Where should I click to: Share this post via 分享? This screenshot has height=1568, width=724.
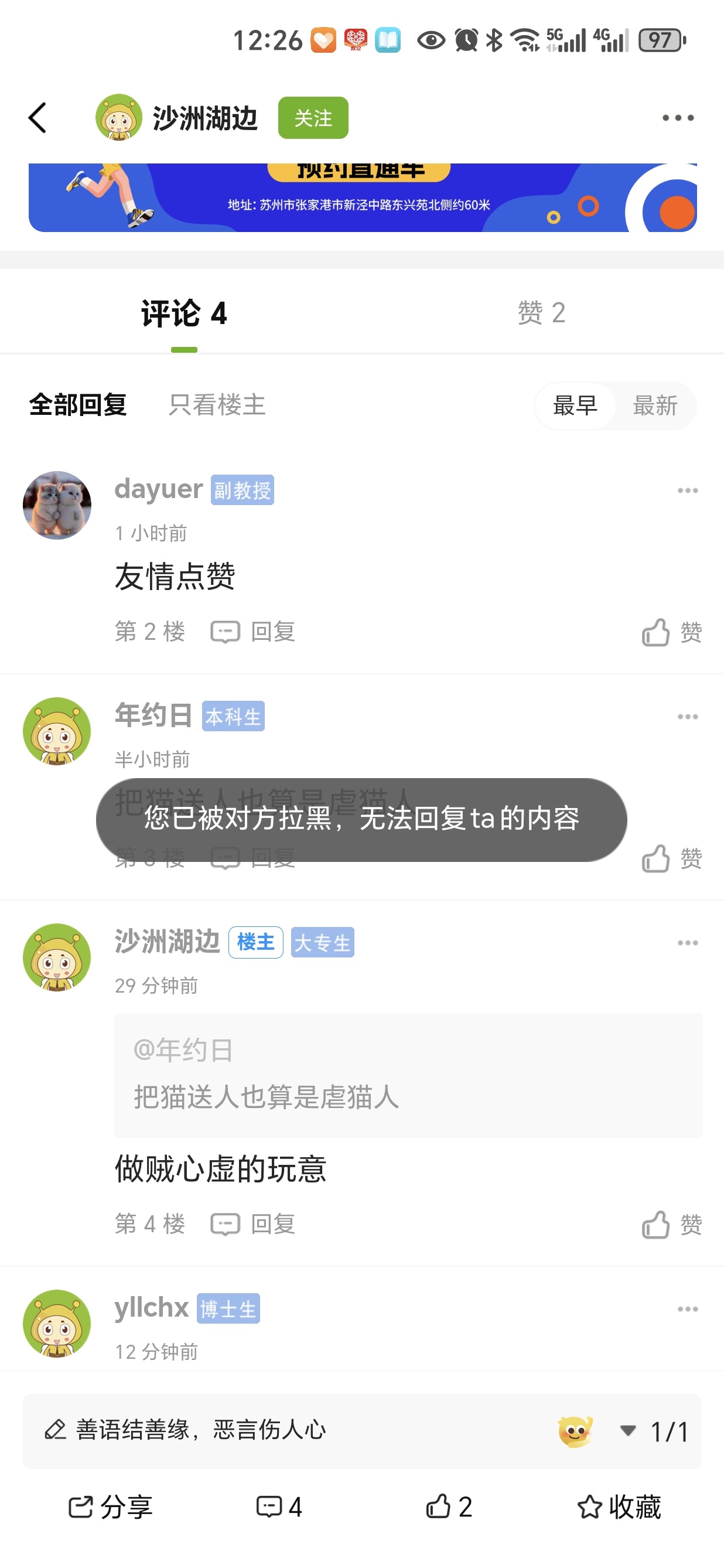coord(110,1508)
